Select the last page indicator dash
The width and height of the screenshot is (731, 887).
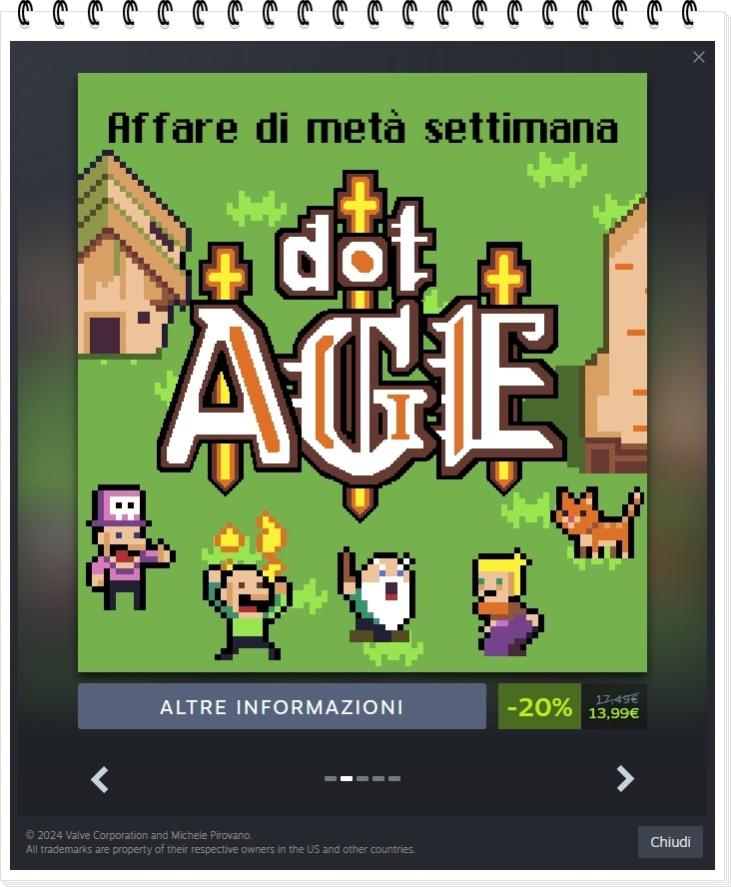pos(394,778)
